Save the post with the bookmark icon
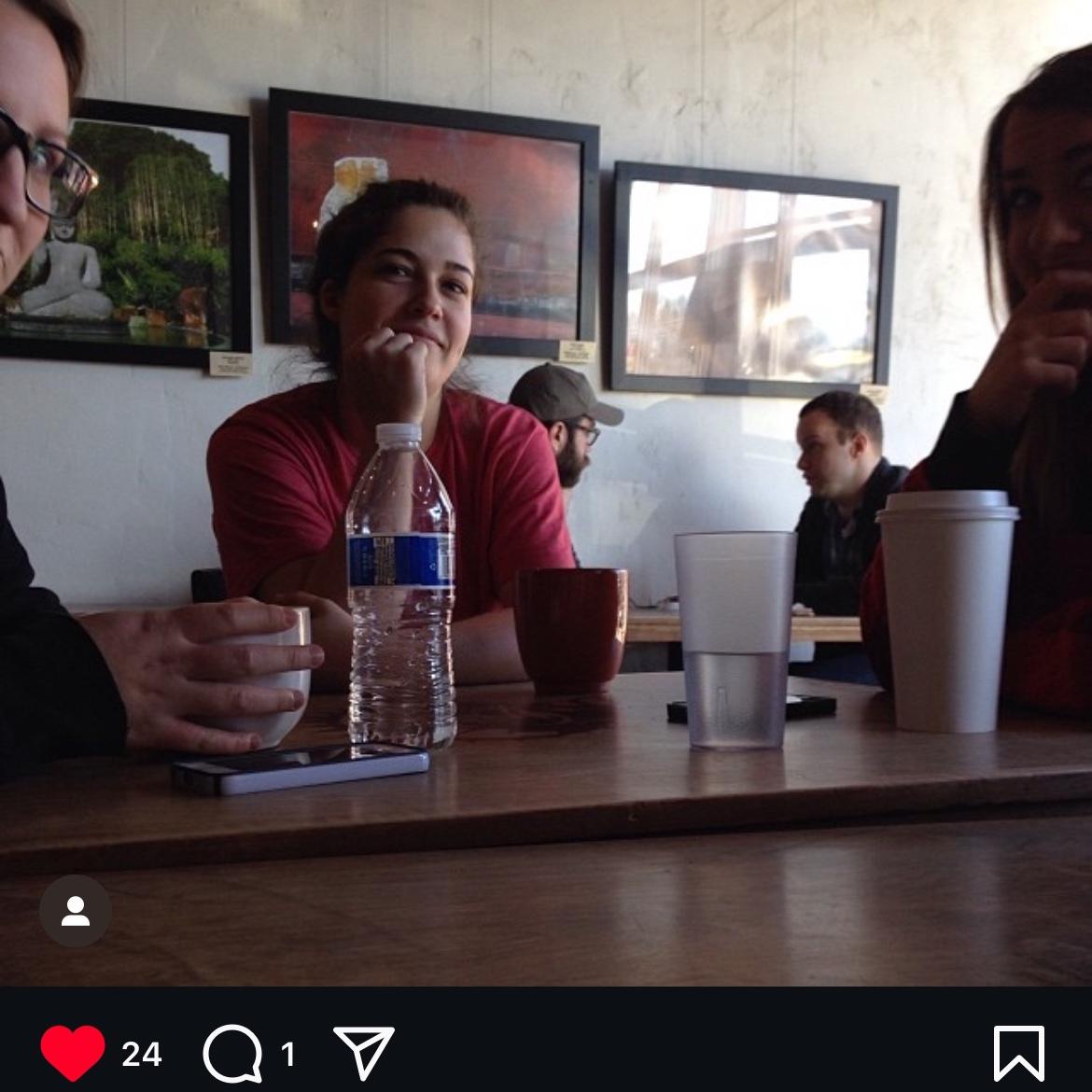This screenshot has width=1092, height=1092. pos(1018,1054)
